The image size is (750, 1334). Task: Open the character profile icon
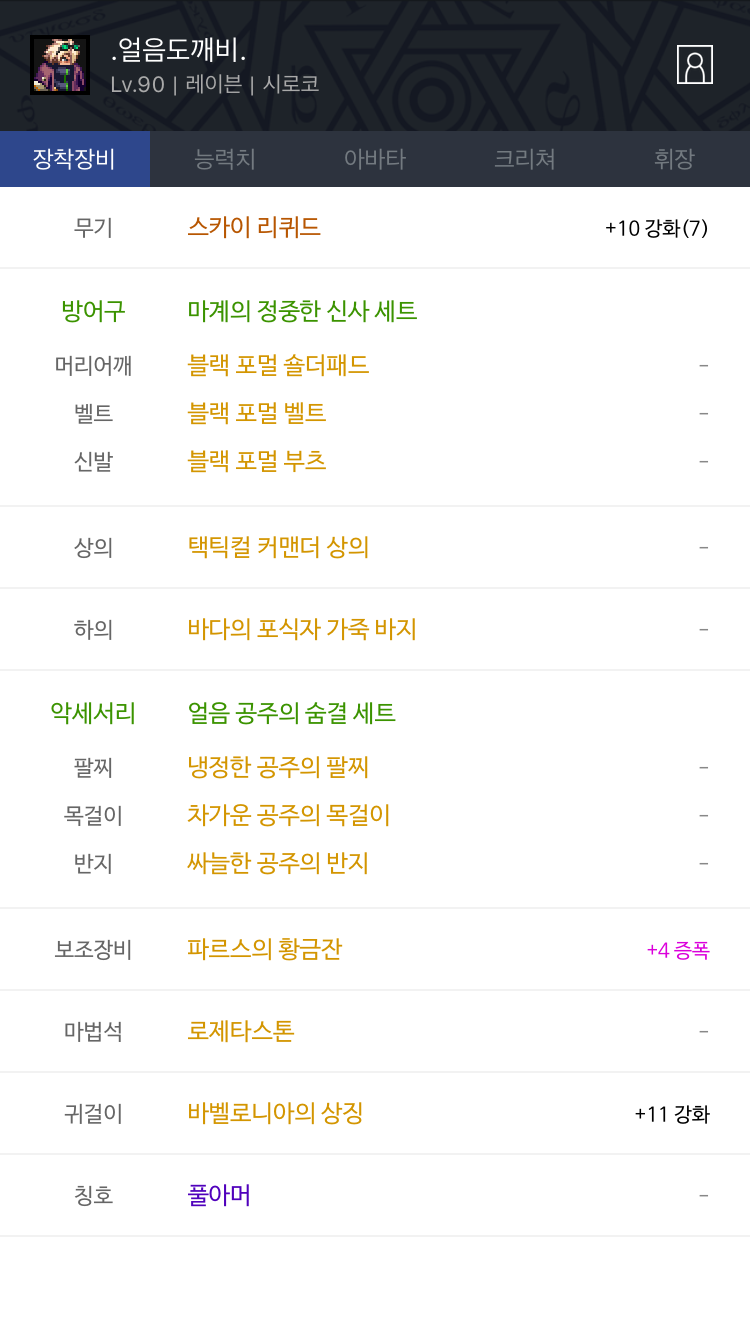pos(695,64)
